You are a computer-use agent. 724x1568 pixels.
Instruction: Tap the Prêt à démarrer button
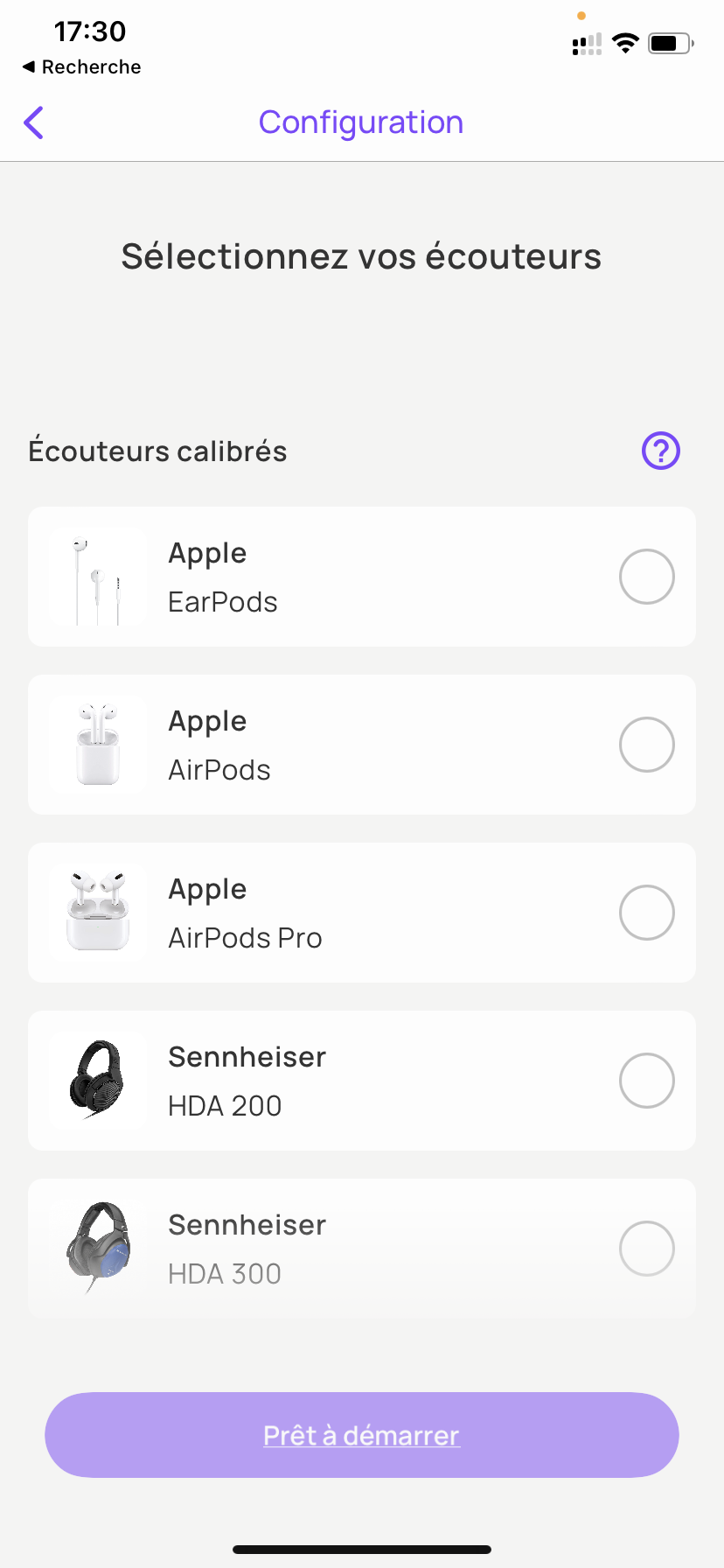tap(362, 1435)
